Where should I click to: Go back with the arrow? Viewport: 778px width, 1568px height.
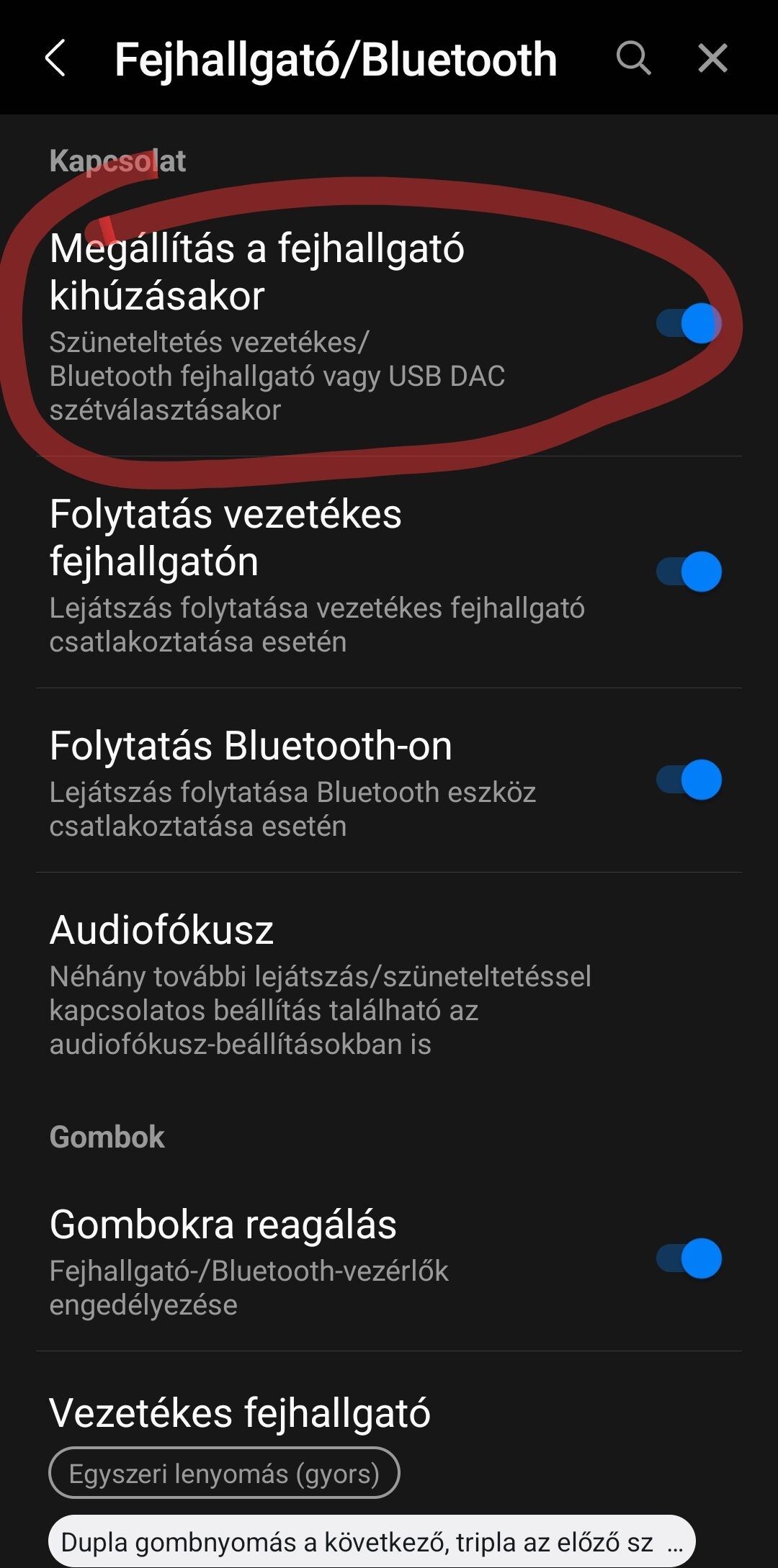55,58
